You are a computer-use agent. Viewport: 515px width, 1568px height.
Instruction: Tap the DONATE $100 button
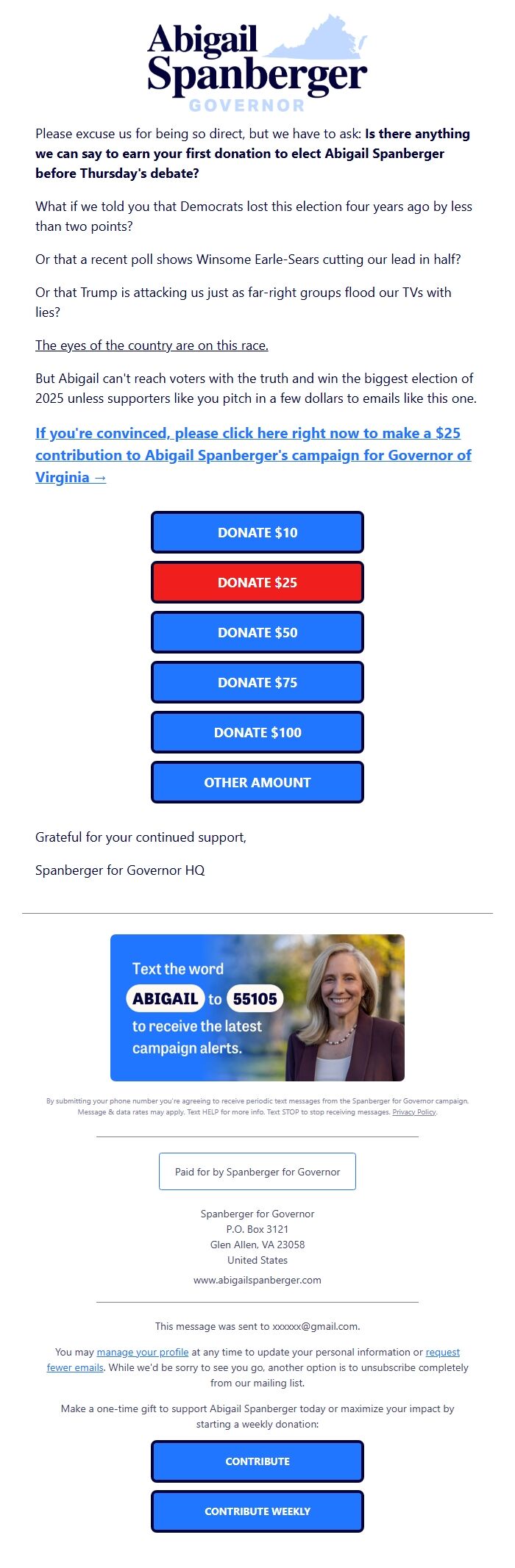point(257,732)
